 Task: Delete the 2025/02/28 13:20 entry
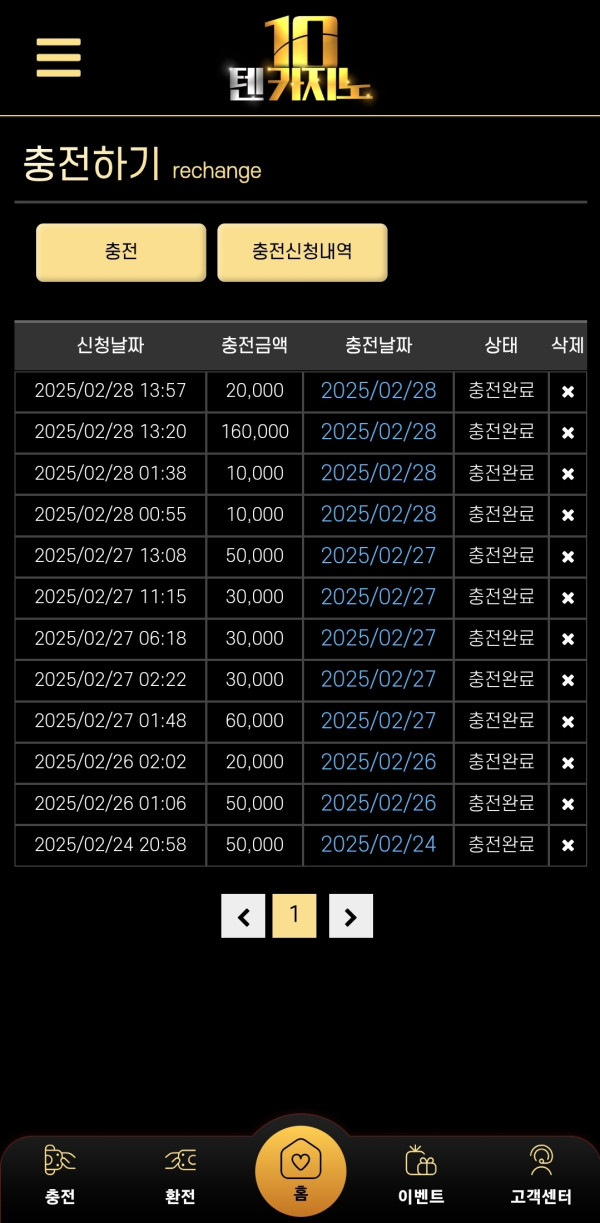click(x=568, y=433)
